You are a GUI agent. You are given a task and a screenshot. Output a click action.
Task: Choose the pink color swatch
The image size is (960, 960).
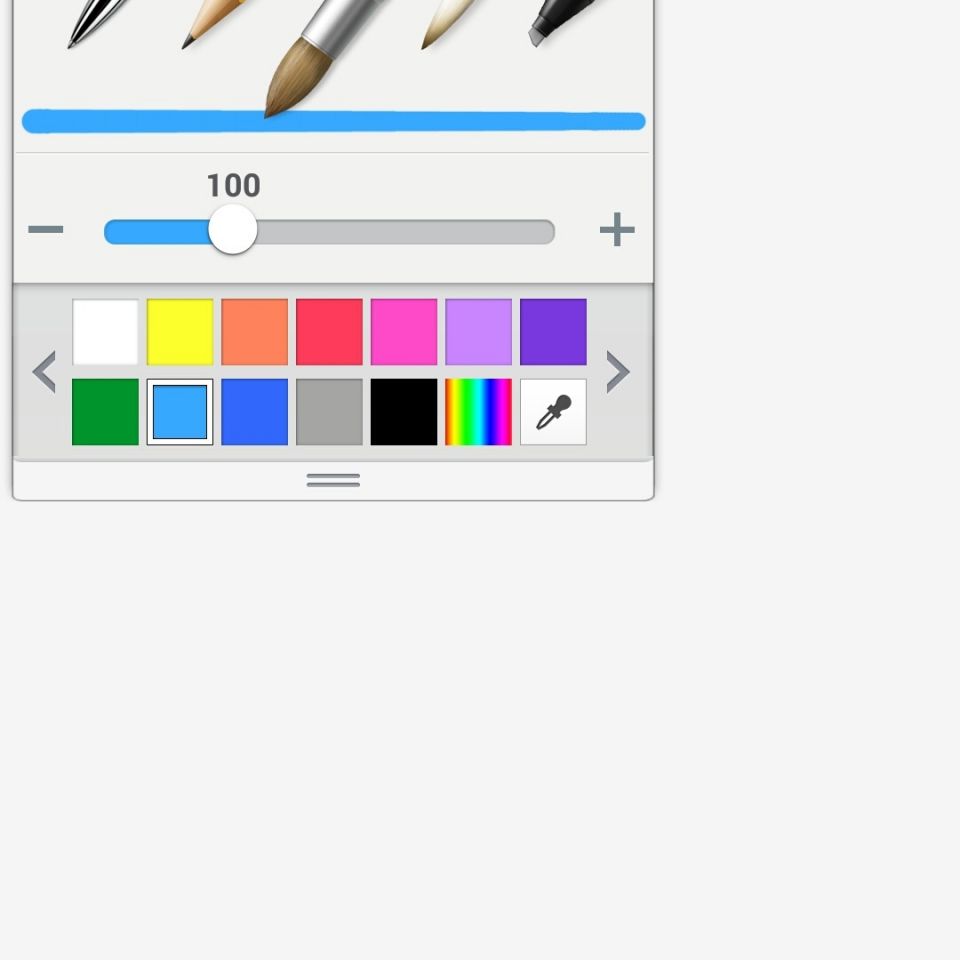point(404,332)
